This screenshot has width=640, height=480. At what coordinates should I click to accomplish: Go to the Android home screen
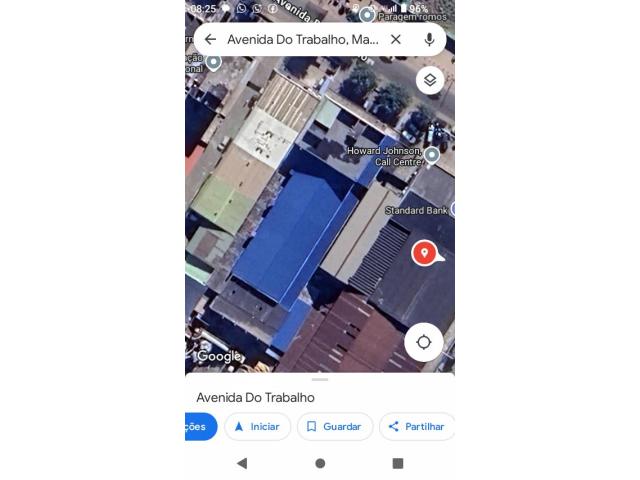coord(320,463)
